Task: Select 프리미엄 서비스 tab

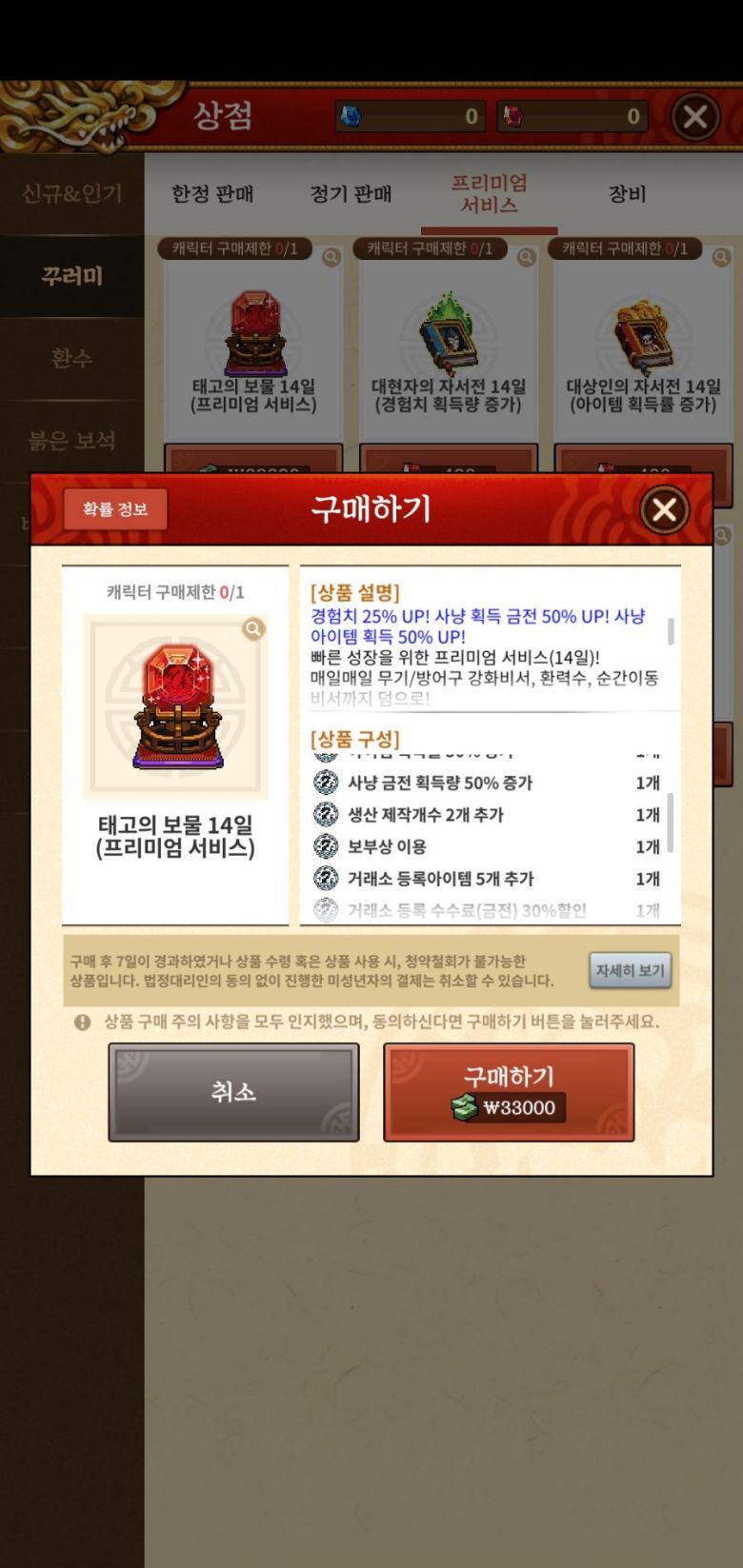Action: click(489, 194)
